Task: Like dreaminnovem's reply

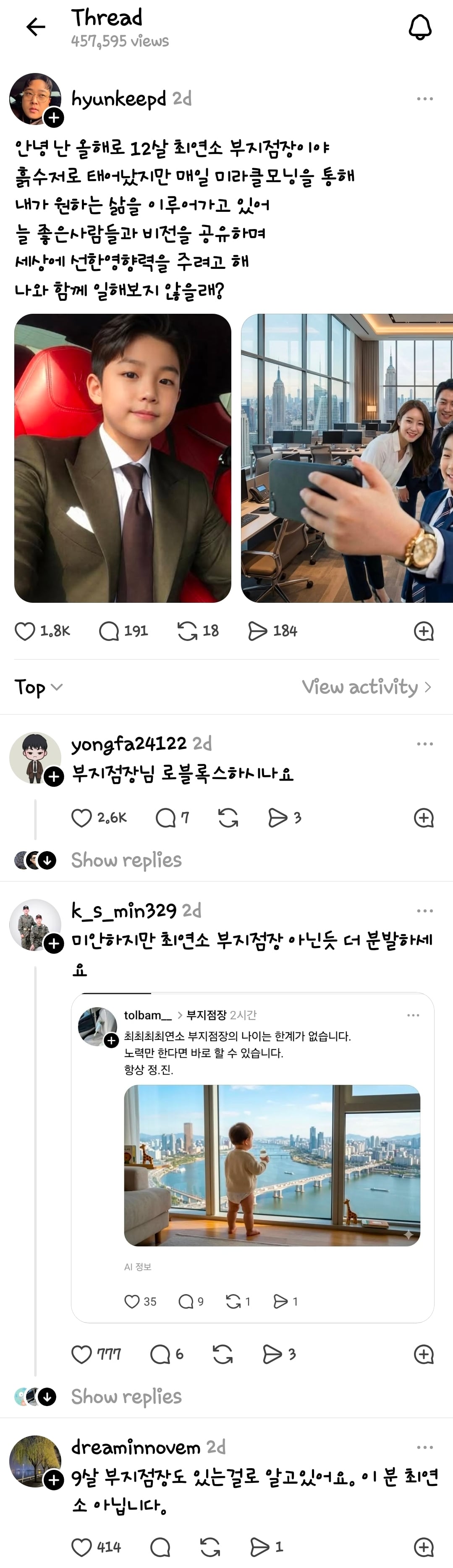Action: [81, 1547]
